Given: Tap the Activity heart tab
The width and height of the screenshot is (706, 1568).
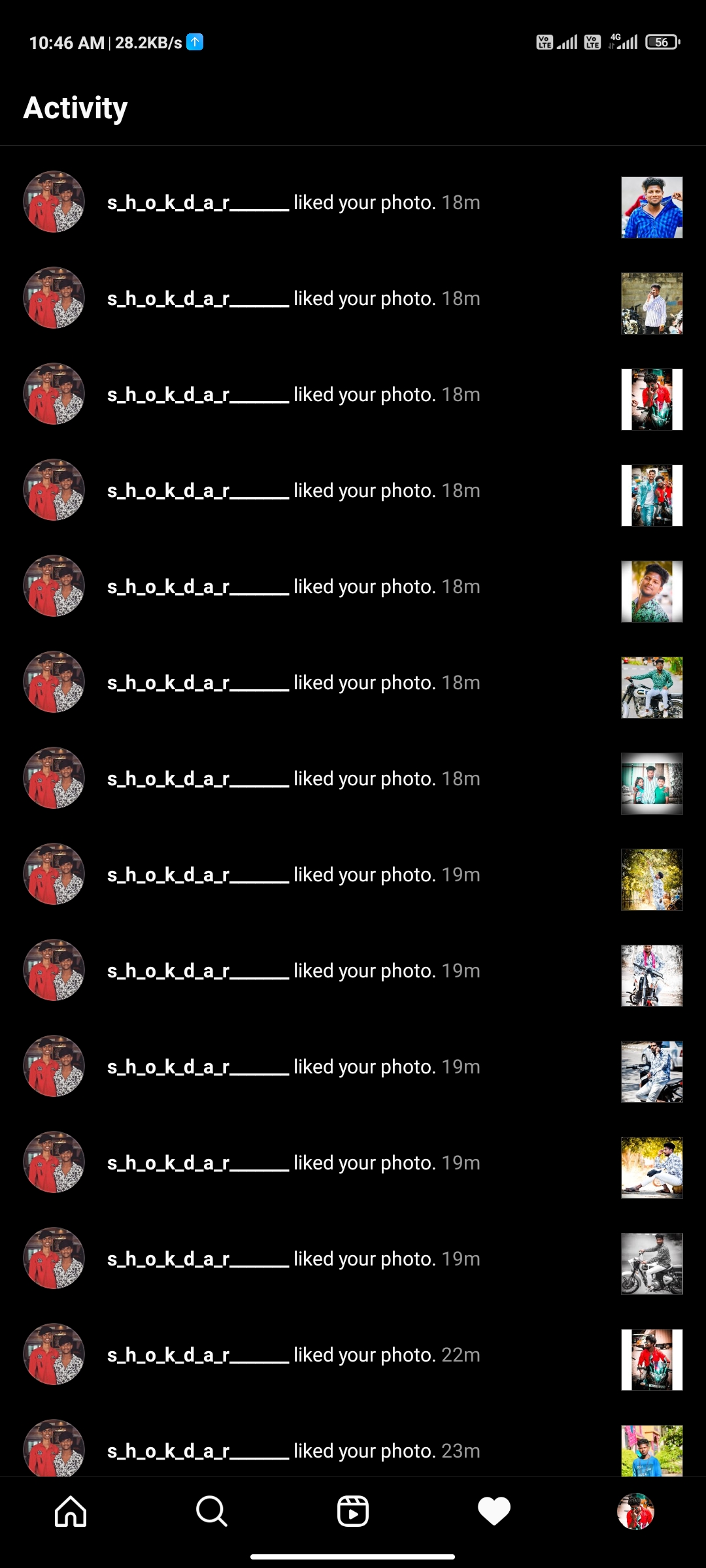Looking at the screenshot, I should [494, 1511].
